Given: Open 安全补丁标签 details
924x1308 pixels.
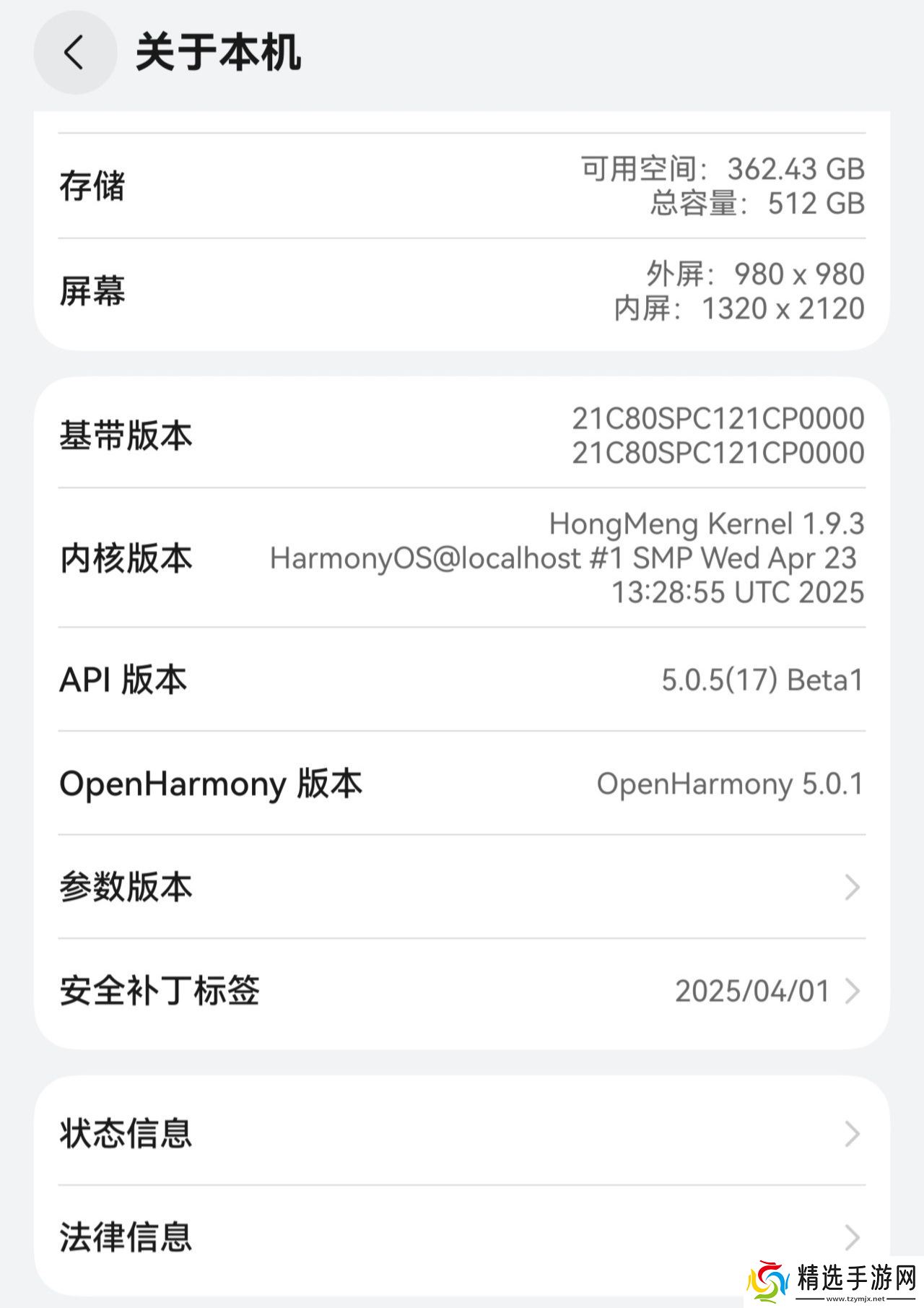Looking at the screenshot, I should coord(461,991).
